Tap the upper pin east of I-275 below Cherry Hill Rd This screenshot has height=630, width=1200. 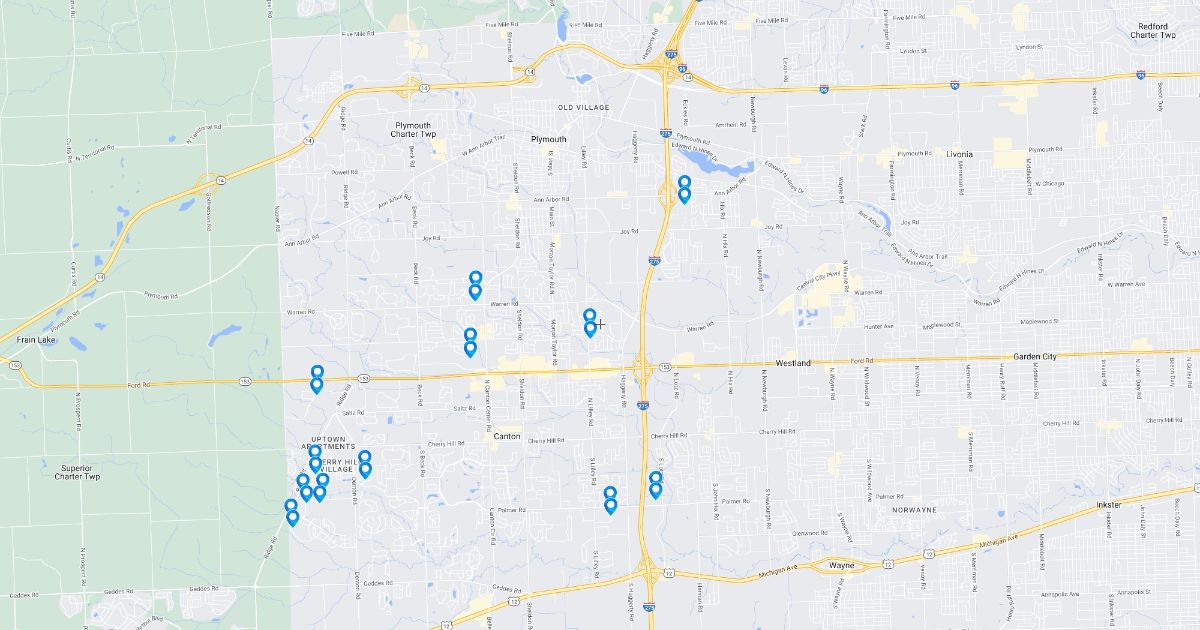[656, 478]
